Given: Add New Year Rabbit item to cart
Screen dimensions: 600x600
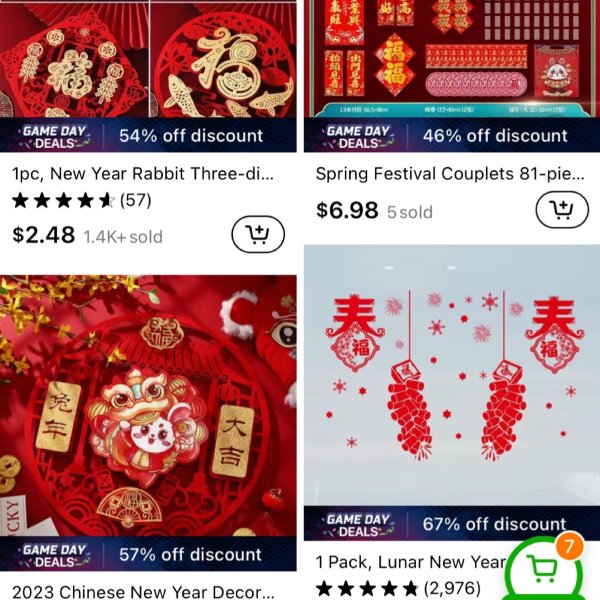Looking at the screenshot, I should coord(258,235).
